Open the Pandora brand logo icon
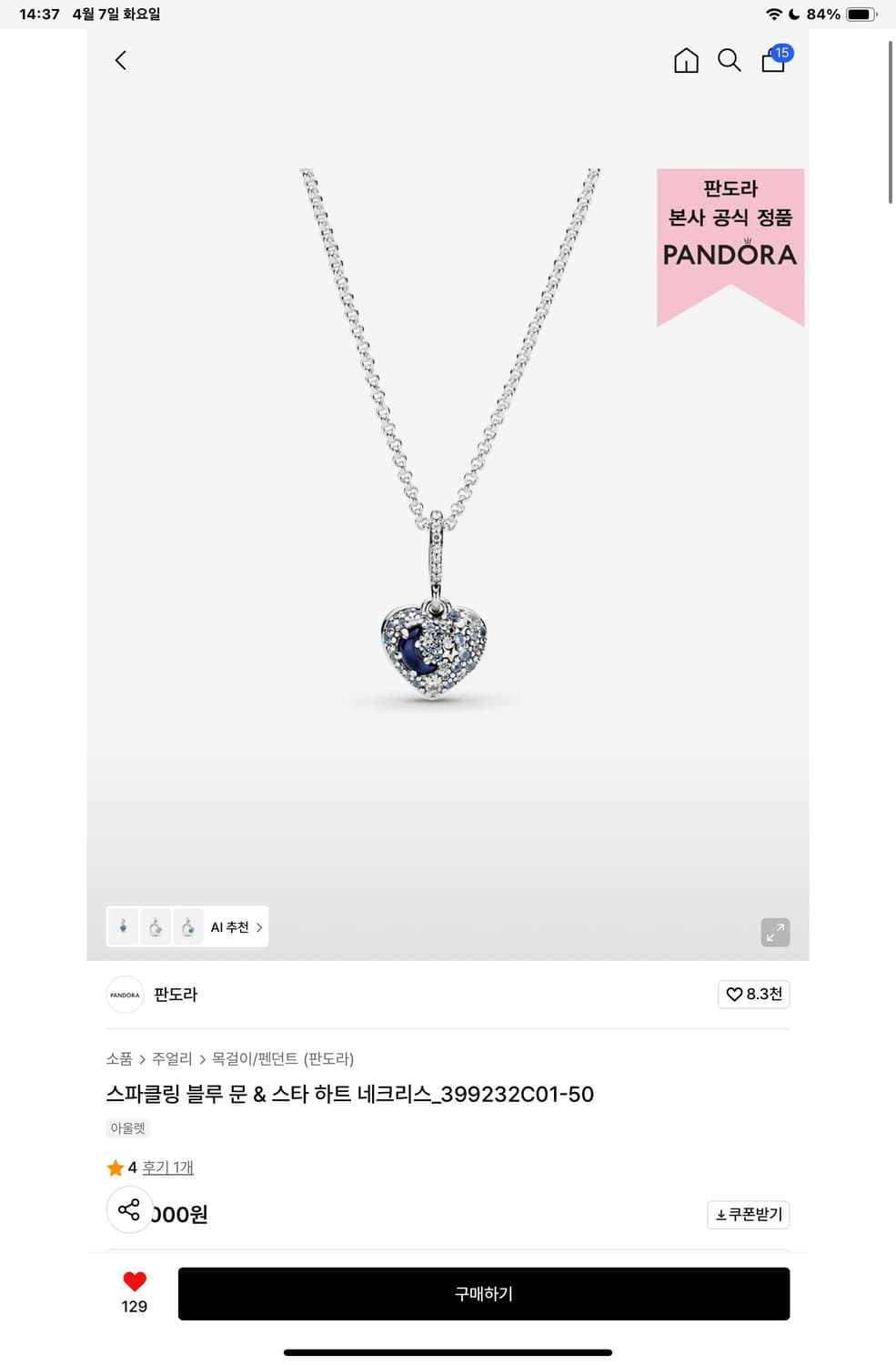The height and width of the screenshot is (1365, 896). click(x=125, y=995)
